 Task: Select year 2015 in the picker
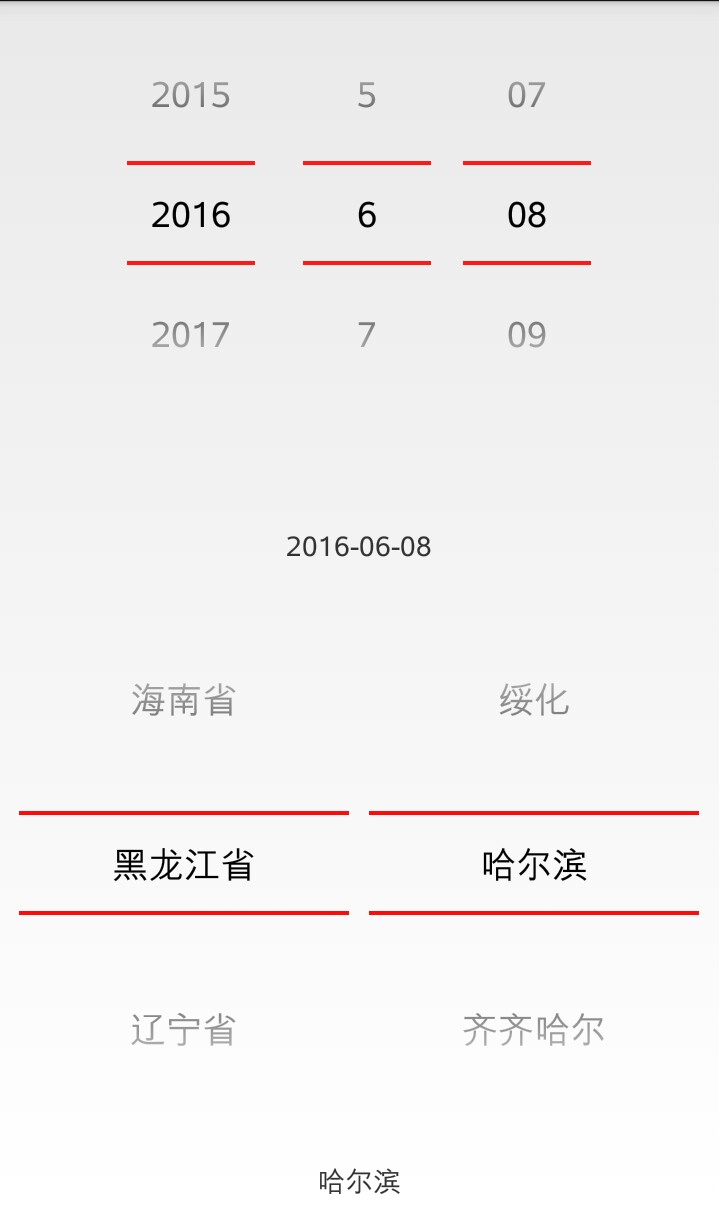(191, 95)
